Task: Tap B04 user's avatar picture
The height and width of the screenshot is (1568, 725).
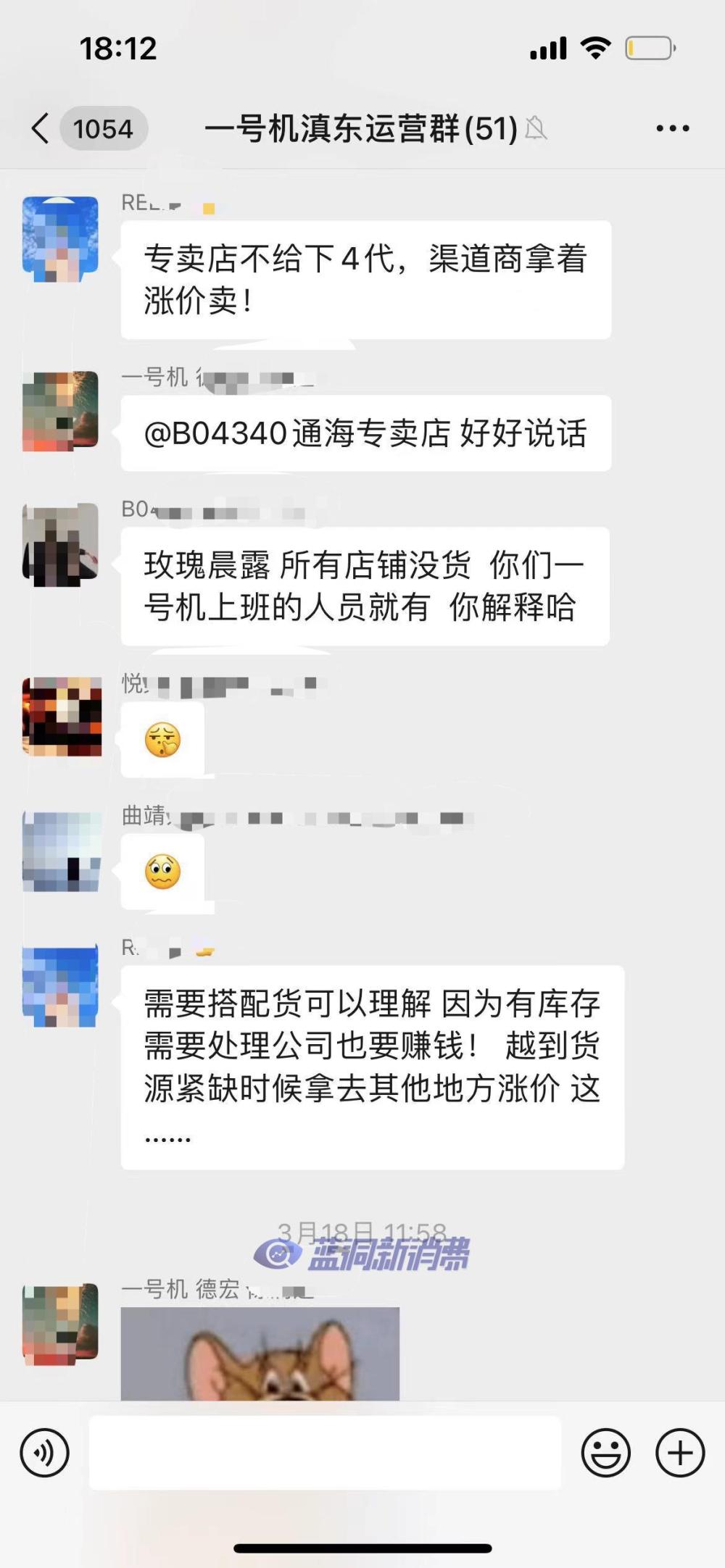Action: pyautogui.click(x=61, y=553)
